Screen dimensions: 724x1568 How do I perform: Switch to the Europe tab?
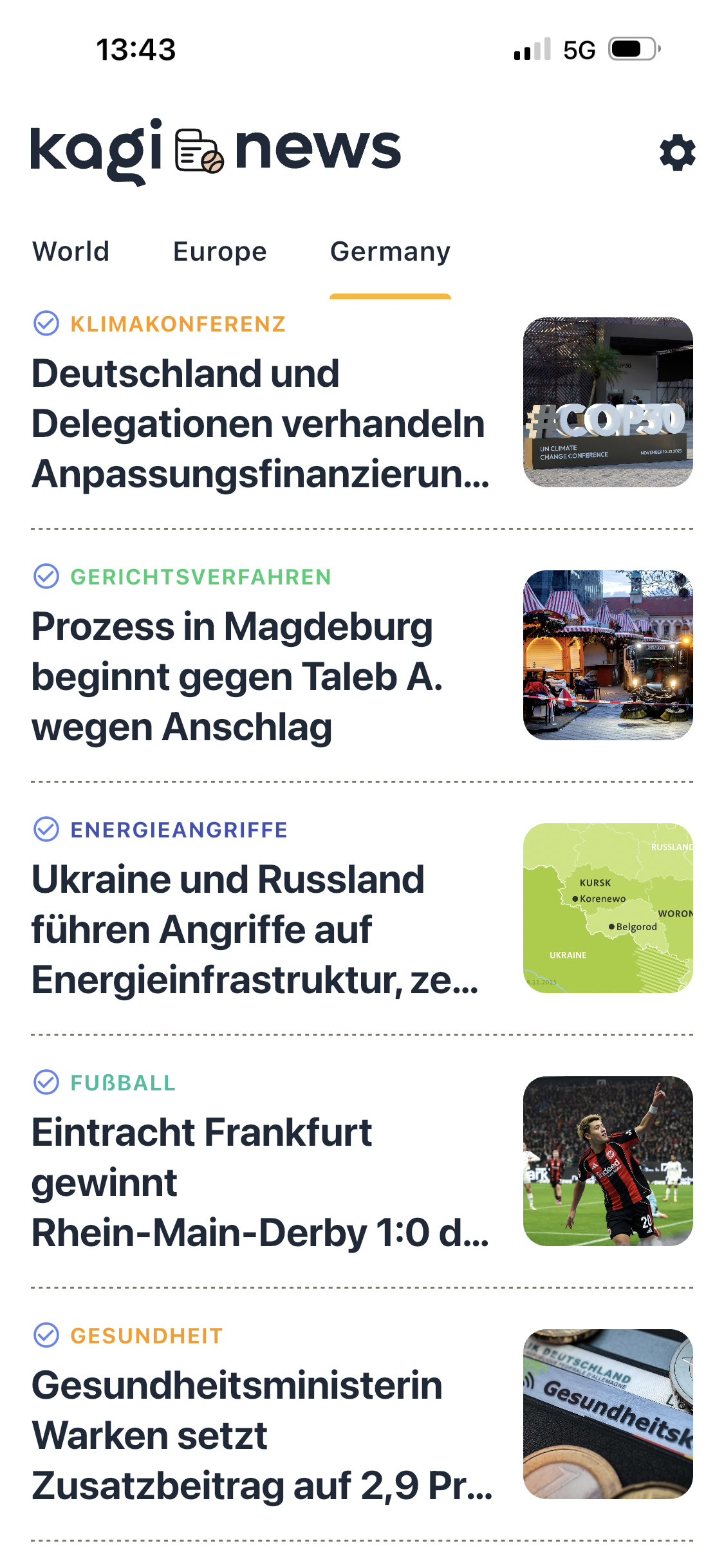click(220, 252)
